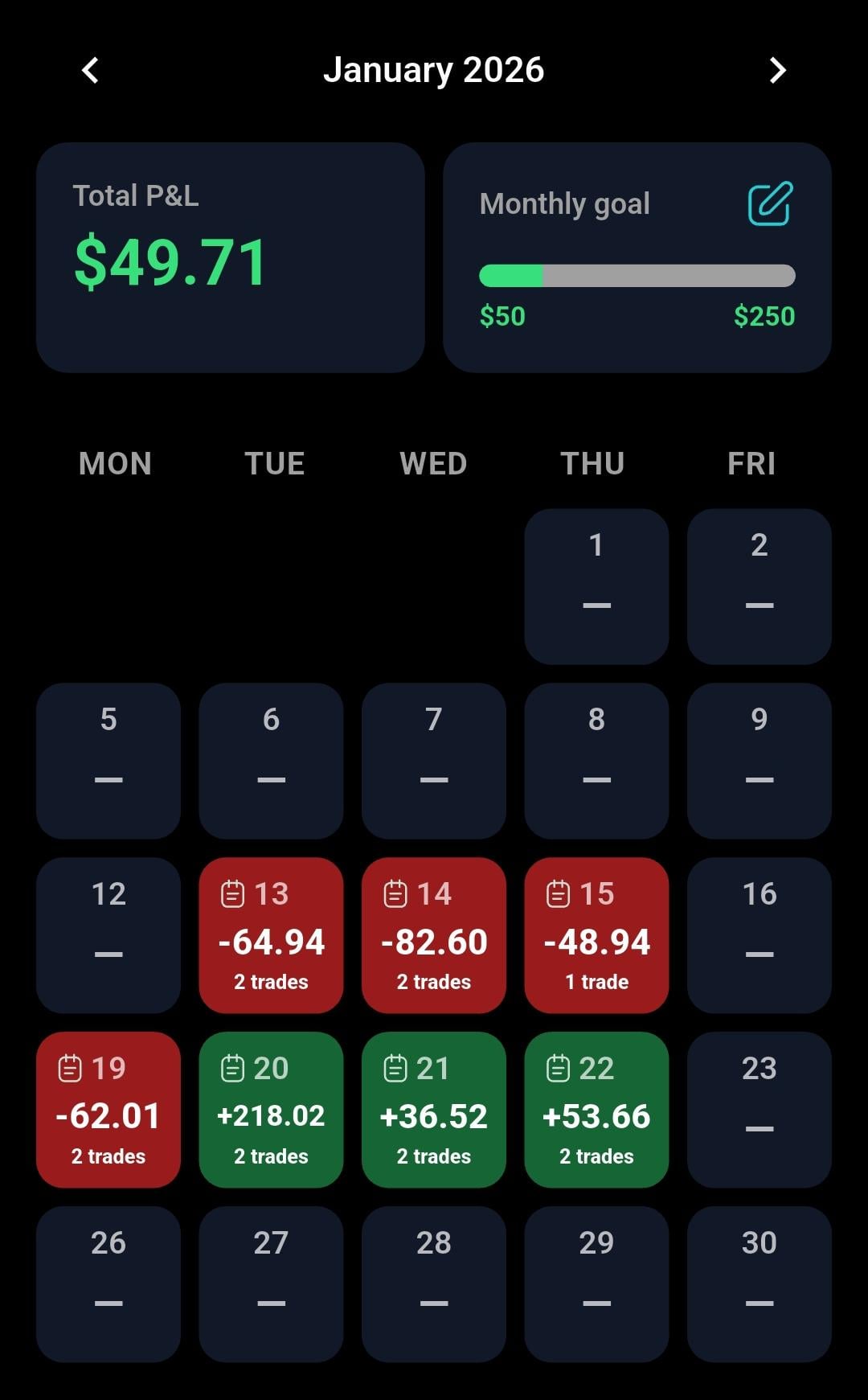Open January 14 with -82.60 loss
Image resolution: width=868 pixels, height=1400 pixels.
coord(434,935)
